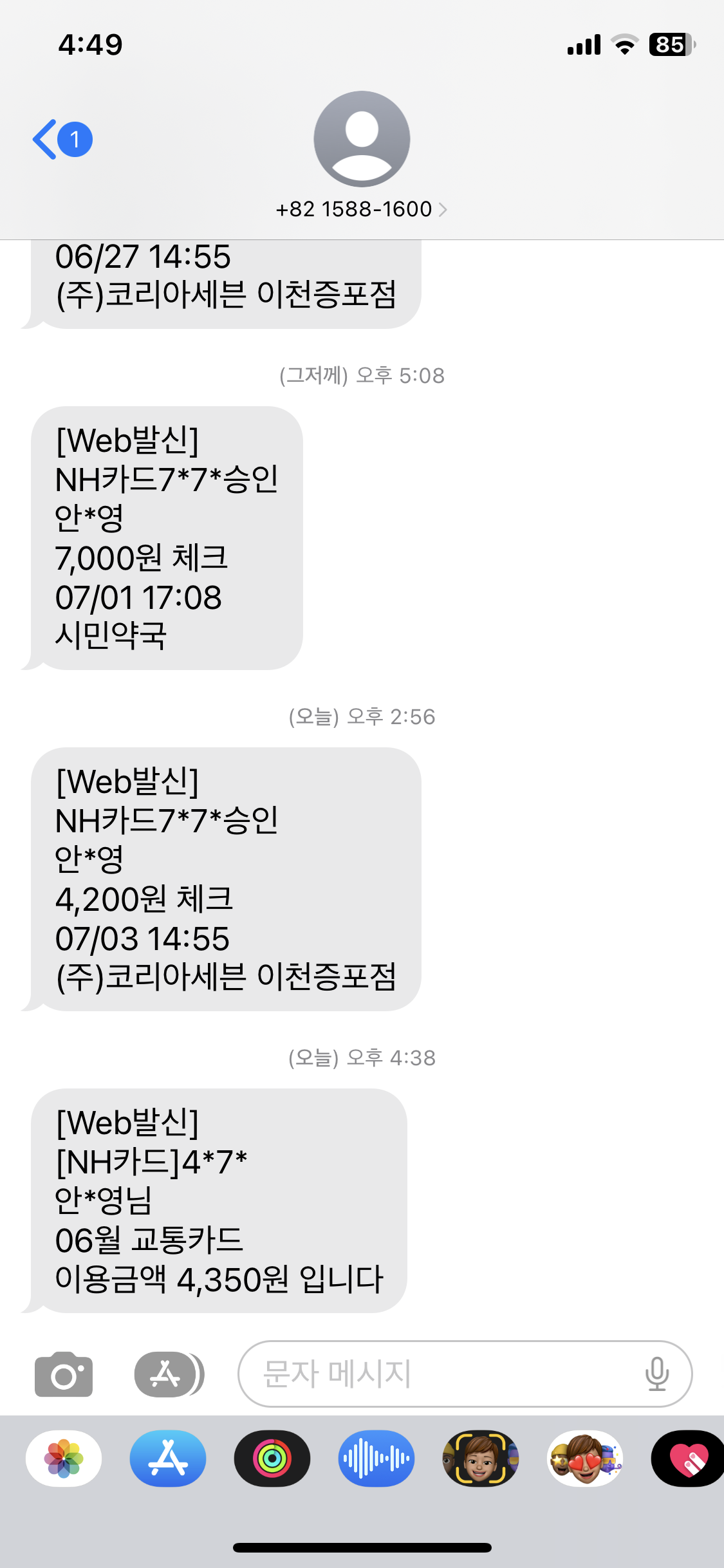
Task: Go back to the message list
Action: coord(61,139)
